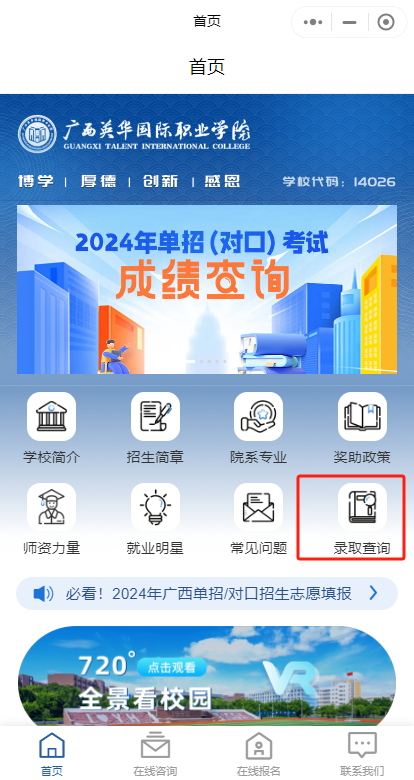Viewport: 414px width, 780px height.
Task: Open 学校简介
Action: pyautogui.click(x=51, y=428)
